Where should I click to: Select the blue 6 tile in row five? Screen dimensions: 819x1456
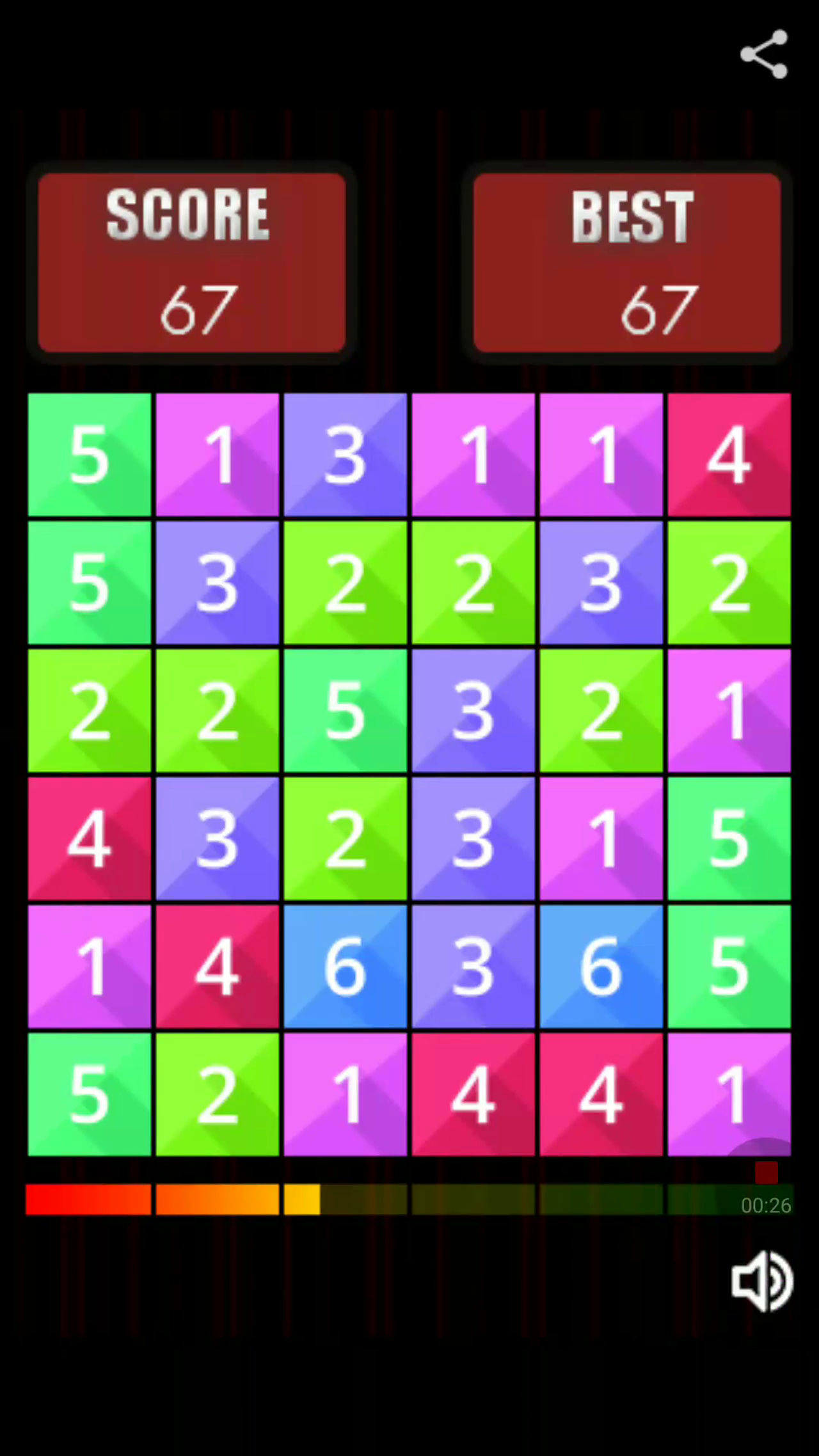coord(346,967)
